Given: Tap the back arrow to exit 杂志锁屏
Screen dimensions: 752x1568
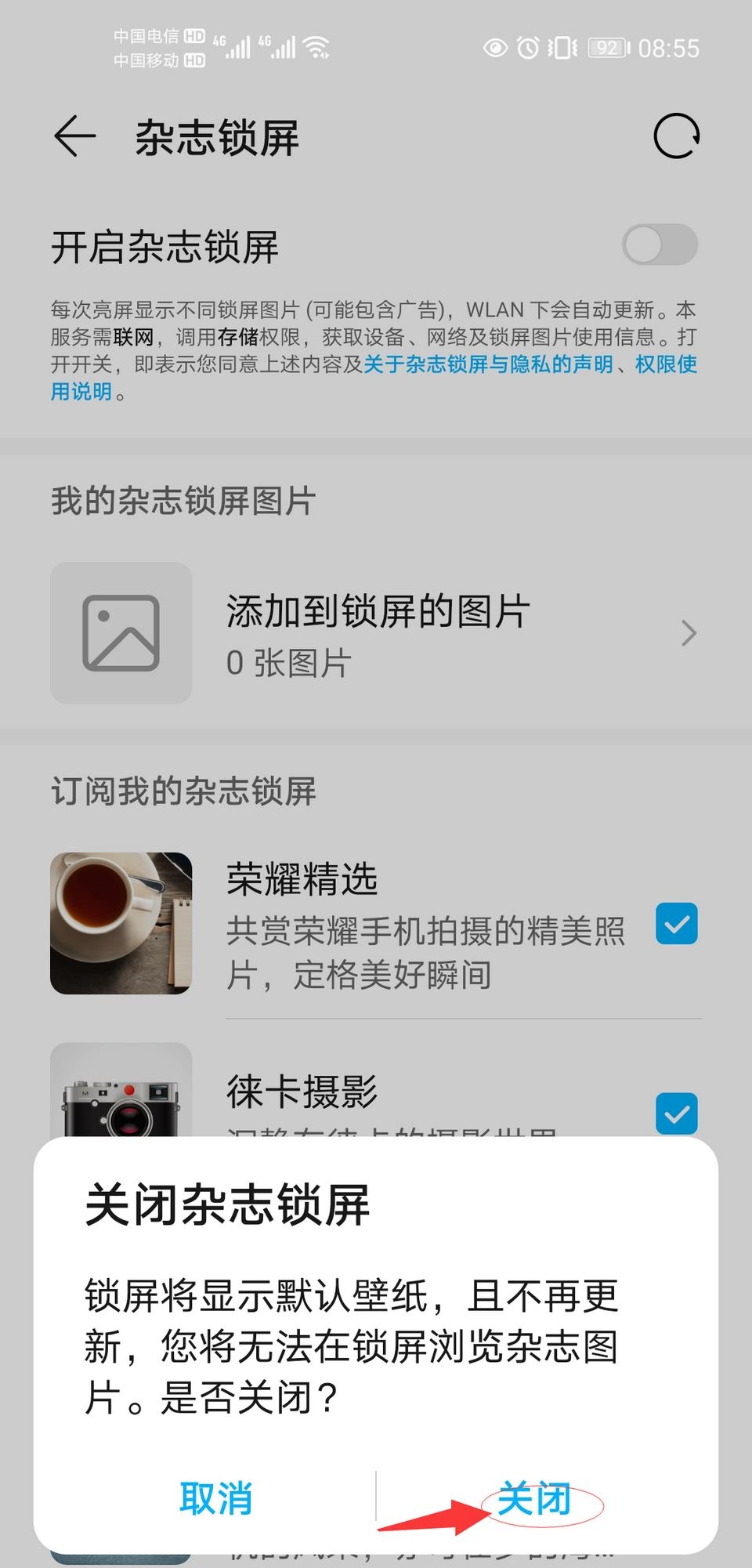Looking at the screenshot, I should 74,136.
